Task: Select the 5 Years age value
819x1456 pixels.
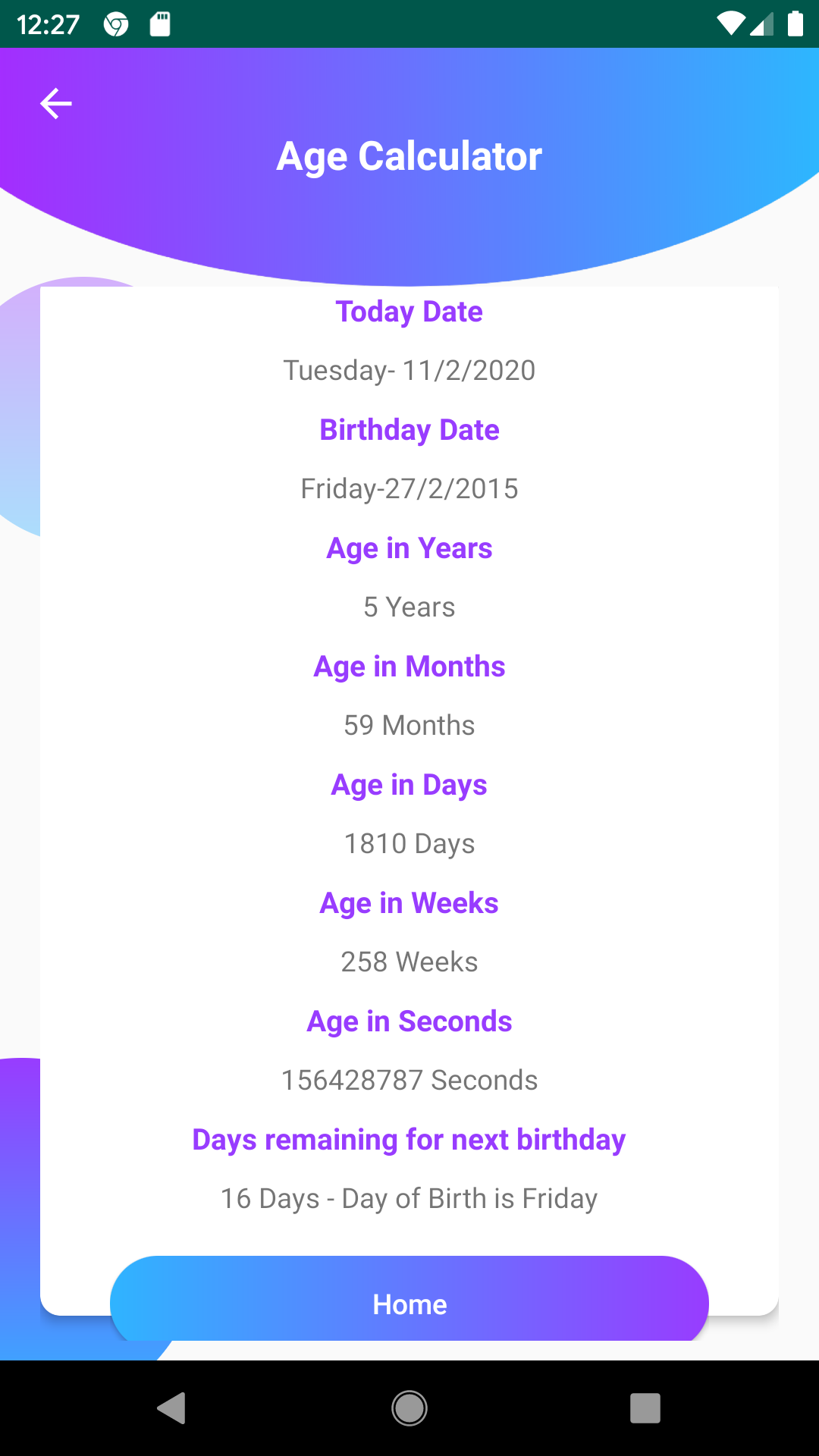Action: (409, 607)
